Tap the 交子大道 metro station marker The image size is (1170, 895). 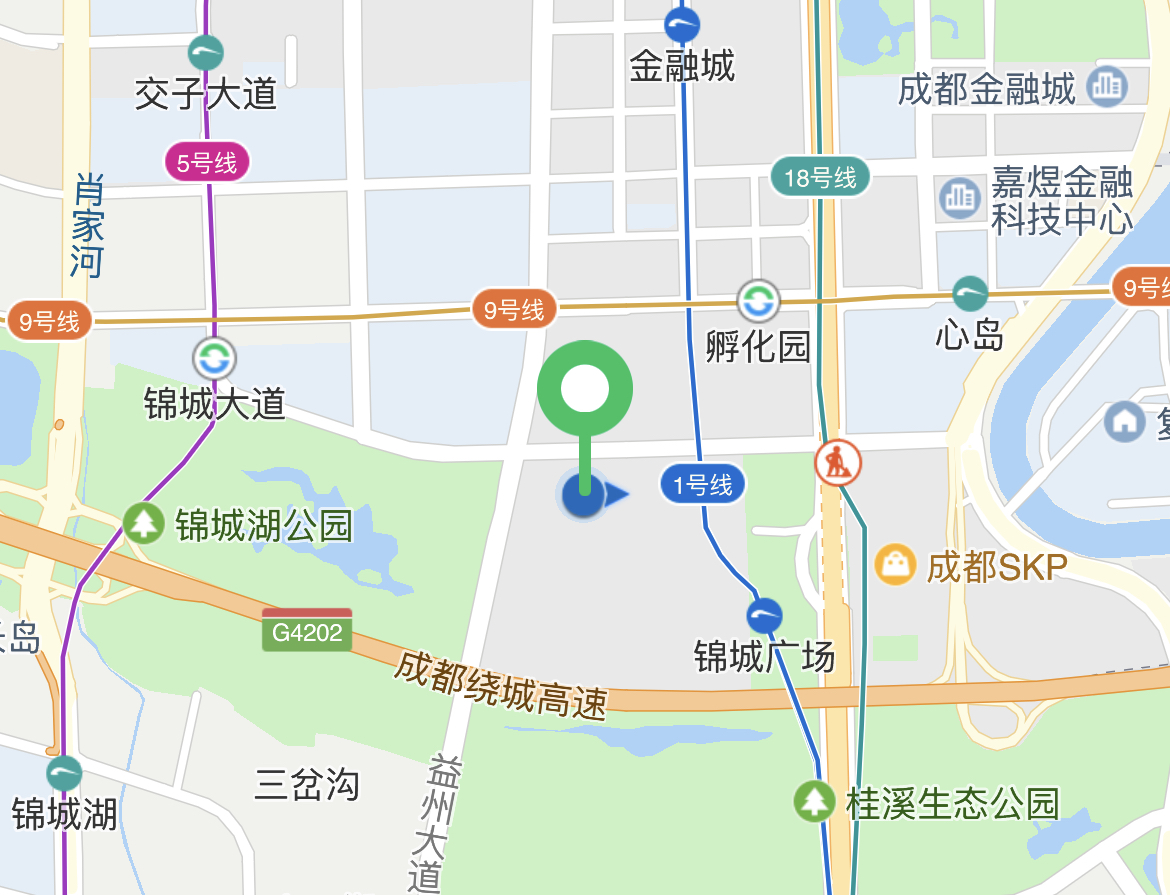[206, 53]
